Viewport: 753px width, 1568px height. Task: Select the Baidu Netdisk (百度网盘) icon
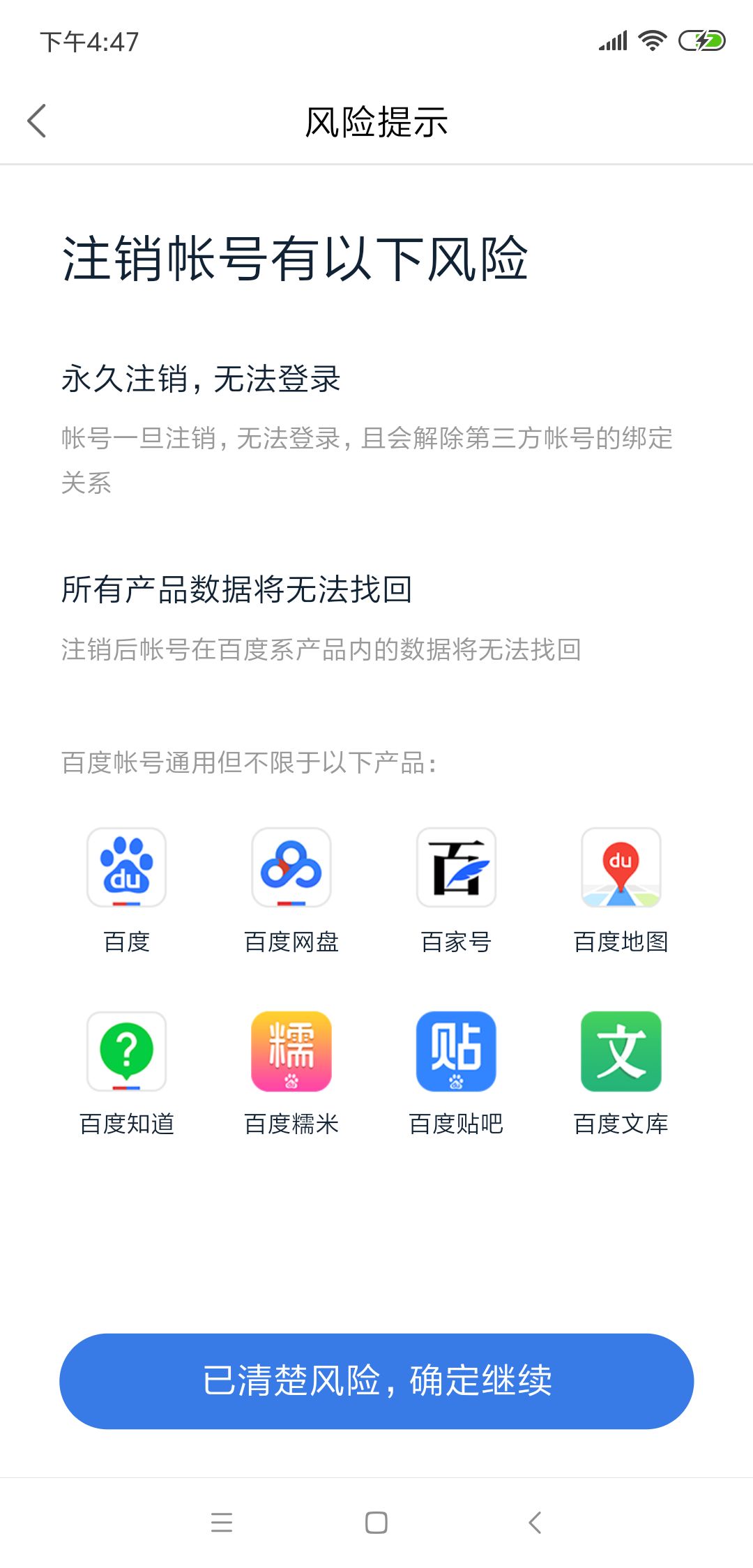(x=291, y=867)
